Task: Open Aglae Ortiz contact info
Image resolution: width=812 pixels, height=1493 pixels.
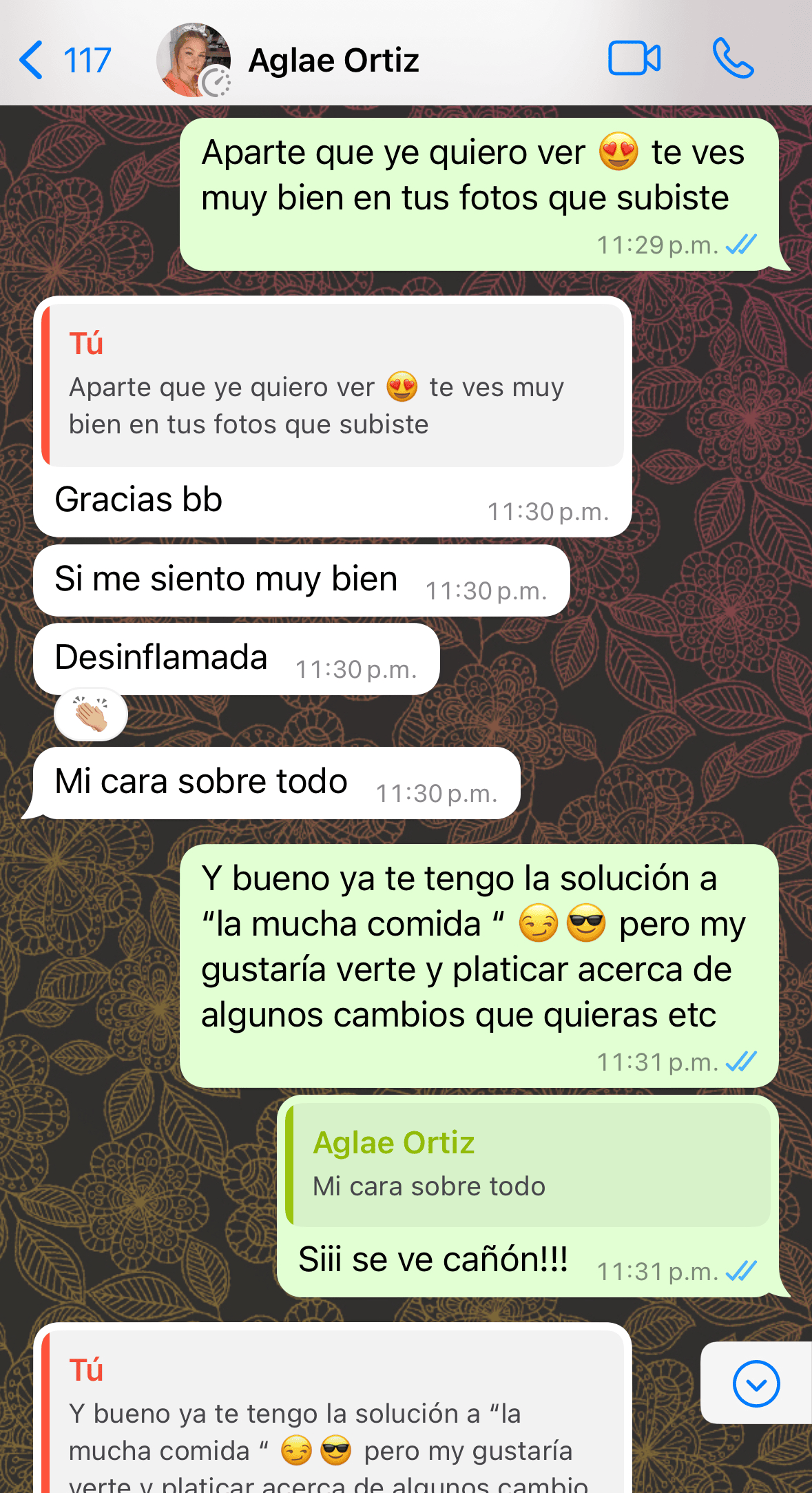Action: coord(333,61)
